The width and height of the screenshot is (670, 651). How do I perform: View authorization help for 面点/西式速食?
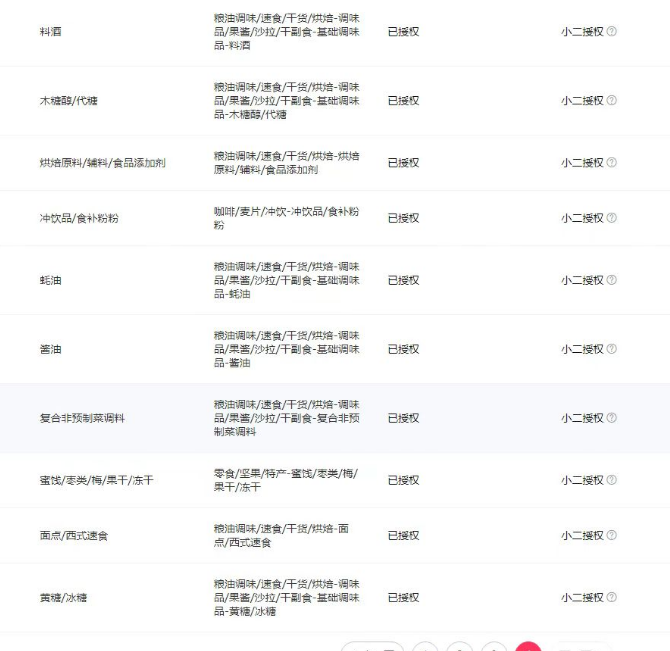click(x=612, y=535)
